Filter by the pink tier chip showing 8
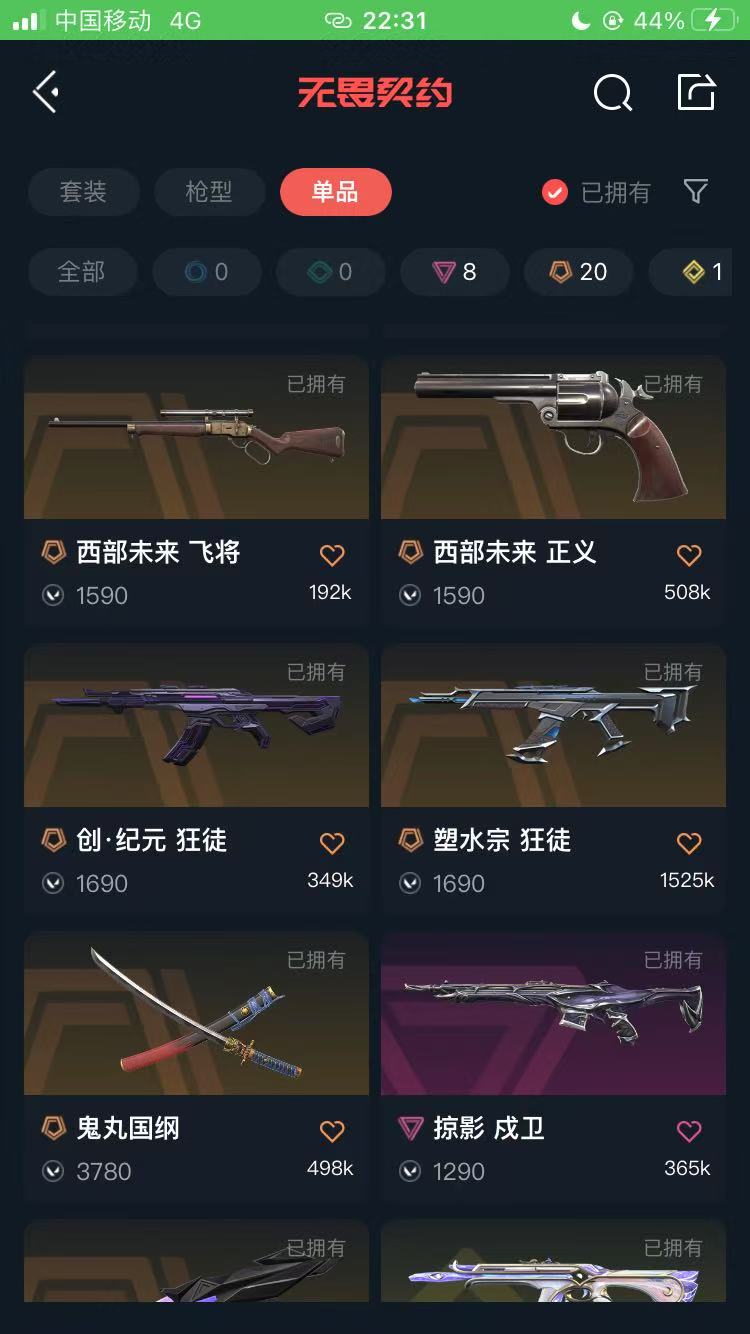This screenshot has height=1334, width=750. pyautogui.click(x=454, y=272)
